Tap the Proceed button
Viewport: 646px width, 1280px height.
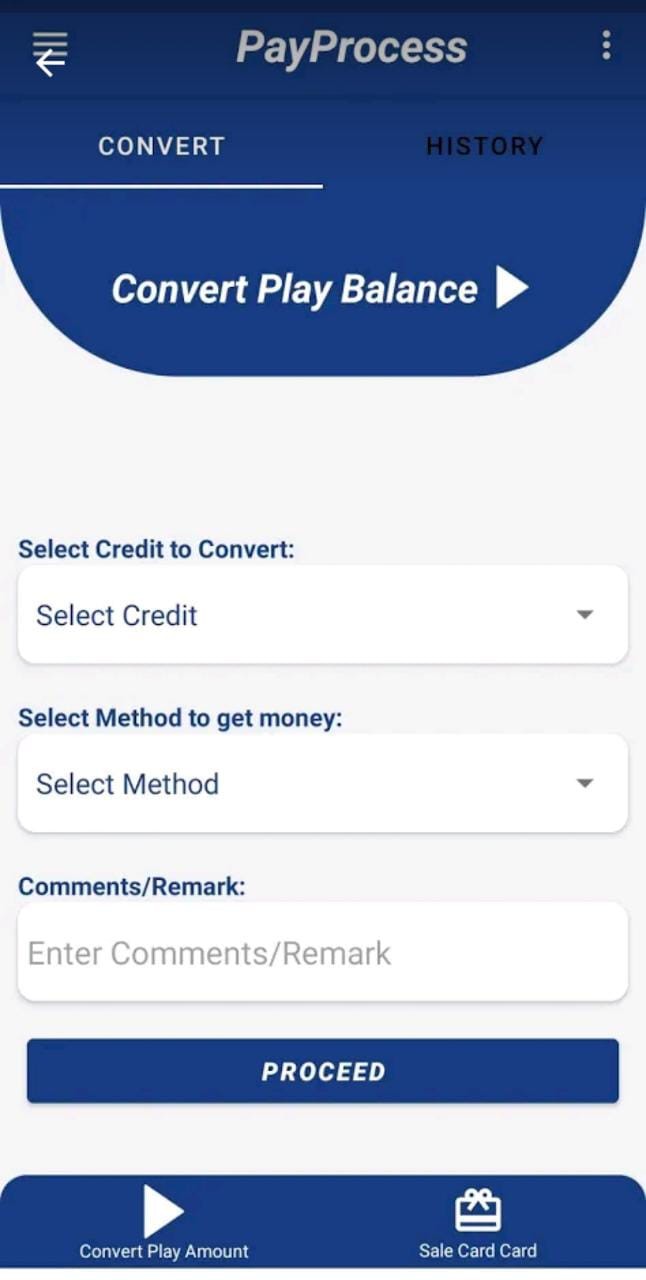coord(323,1071)
